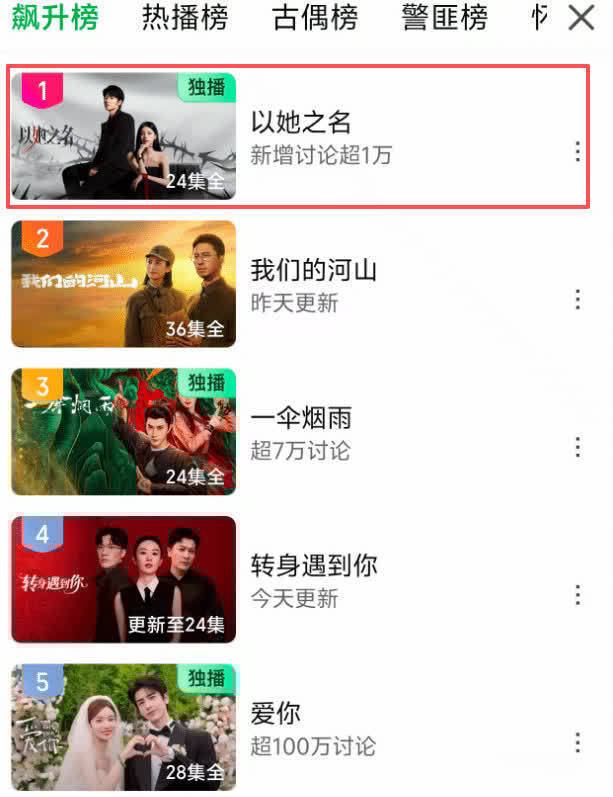Viewport: 613px width, 797px height.
Task: Open more options for 以她之名
Action: pyautogui.click(x=577, y=152)
